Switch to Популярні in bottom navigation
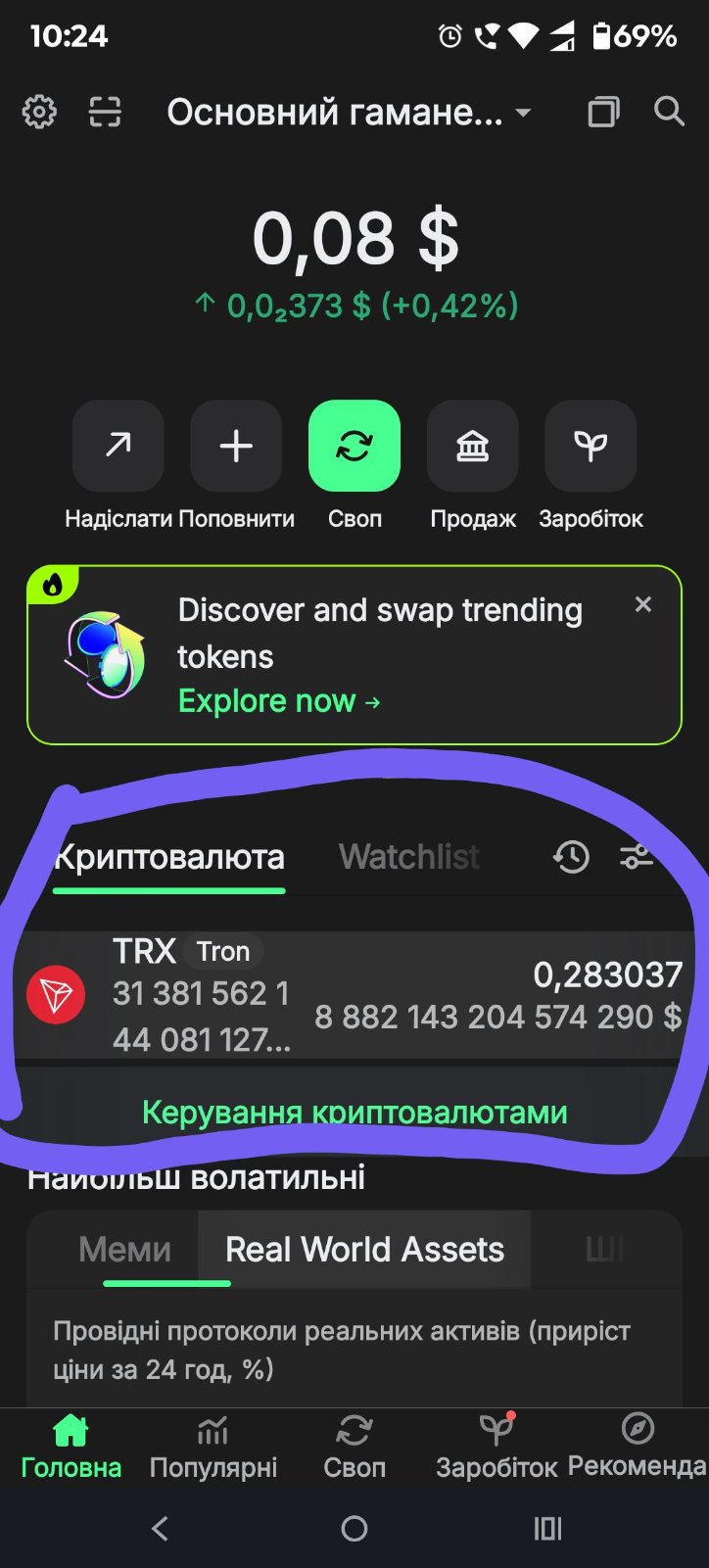 (213, 1448)
